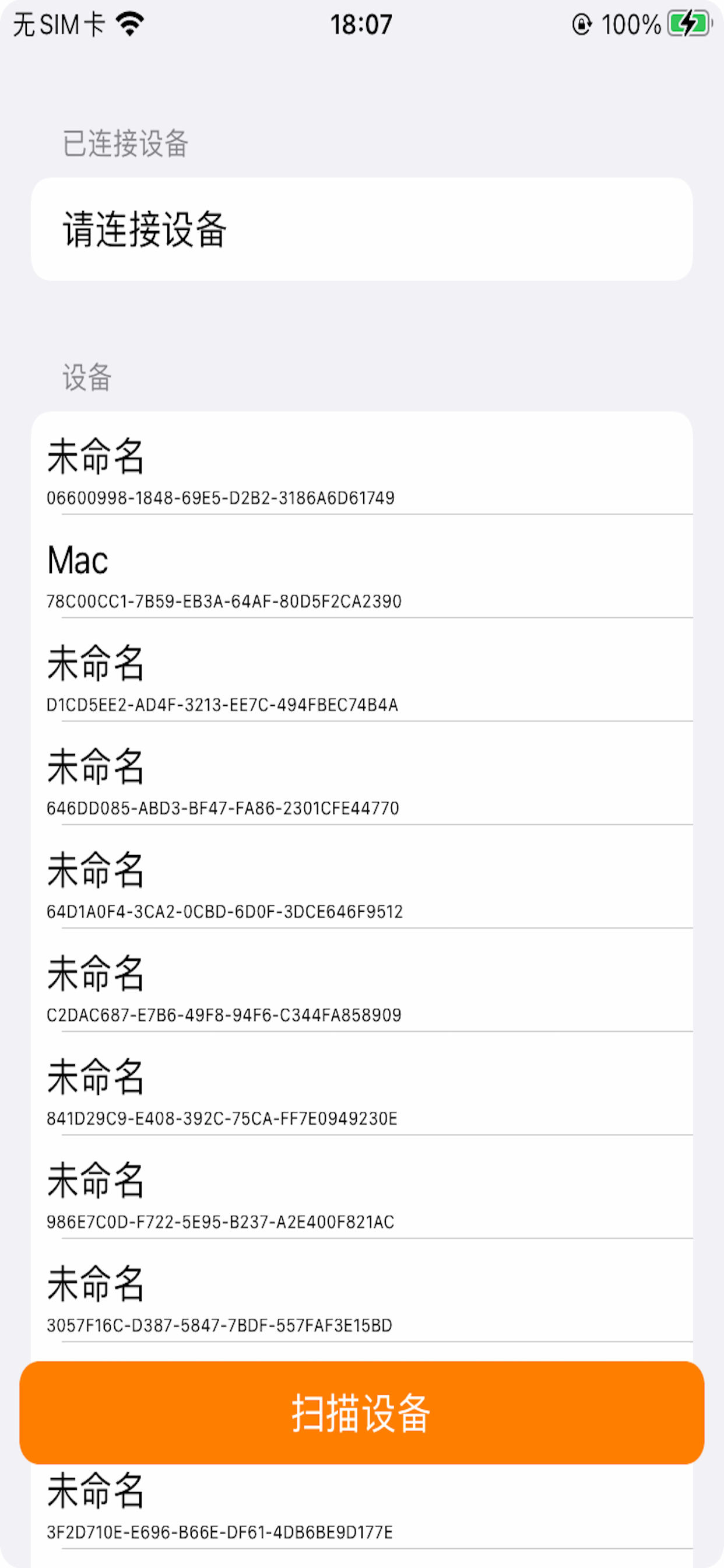Select device 986E7C0D-F722-5E95-B237-A2E400F821AC
Screen dimensions: 724x1568
tap(361, 1198)
